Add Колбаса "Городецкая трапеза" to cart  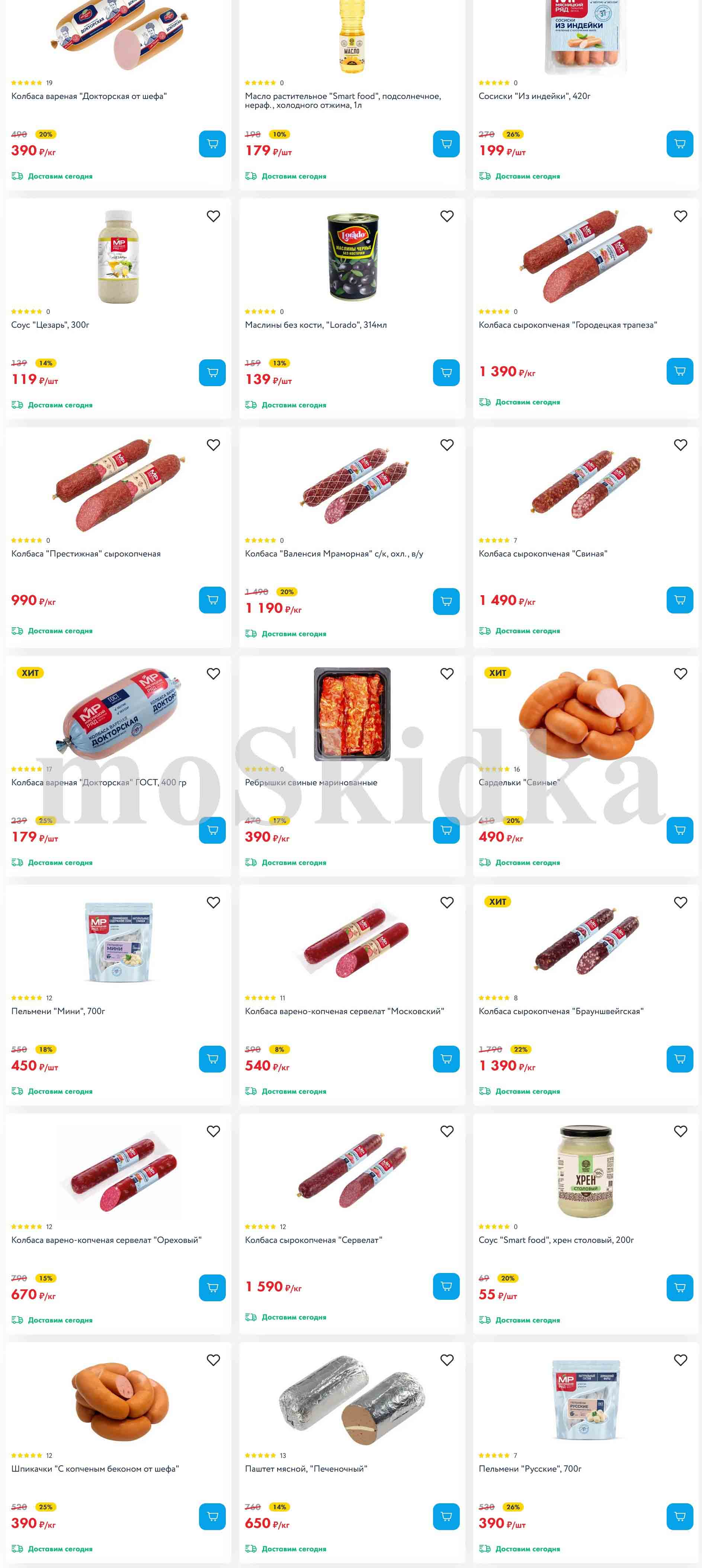coord(679,371)
